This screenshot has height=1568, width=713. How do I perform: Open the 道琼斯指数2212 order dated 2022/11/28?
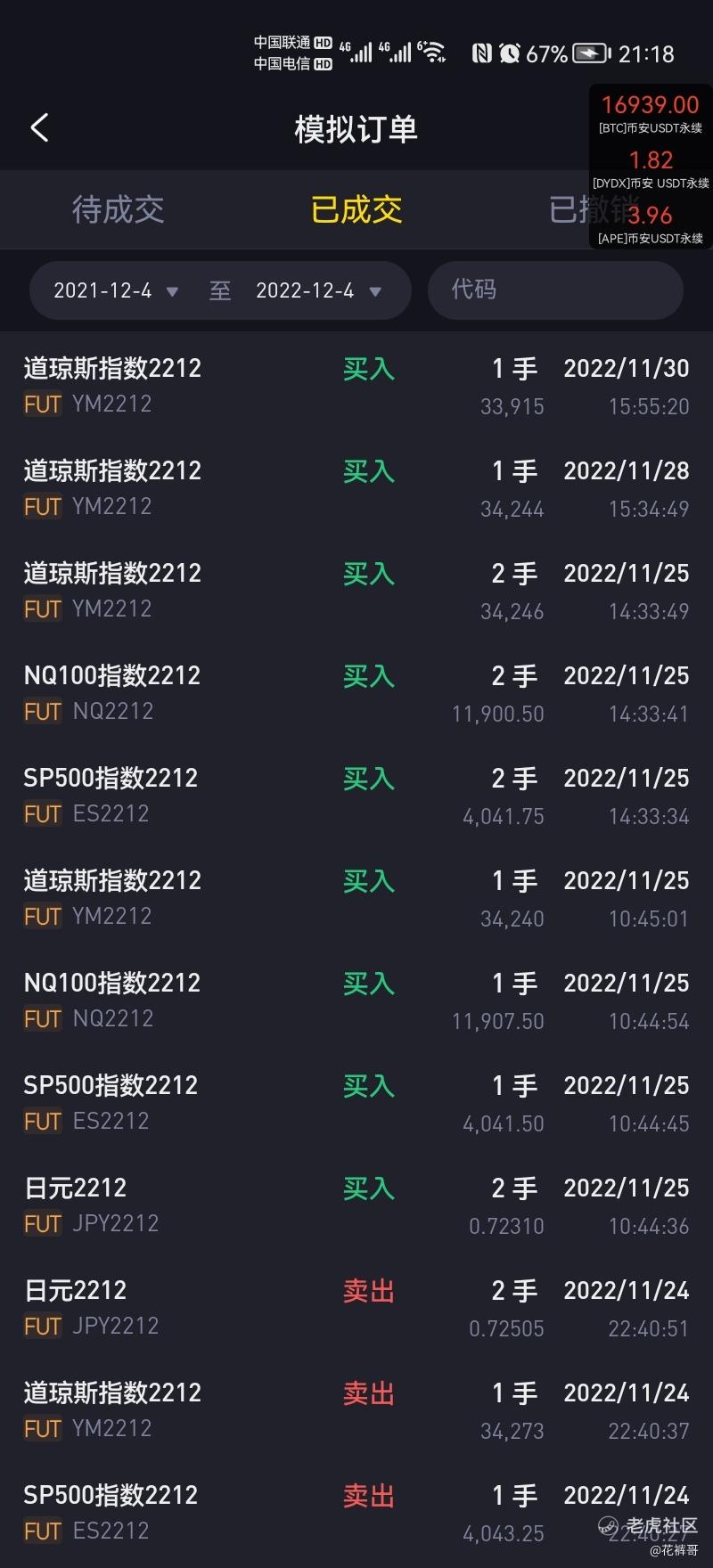click(x=356, y=487)
